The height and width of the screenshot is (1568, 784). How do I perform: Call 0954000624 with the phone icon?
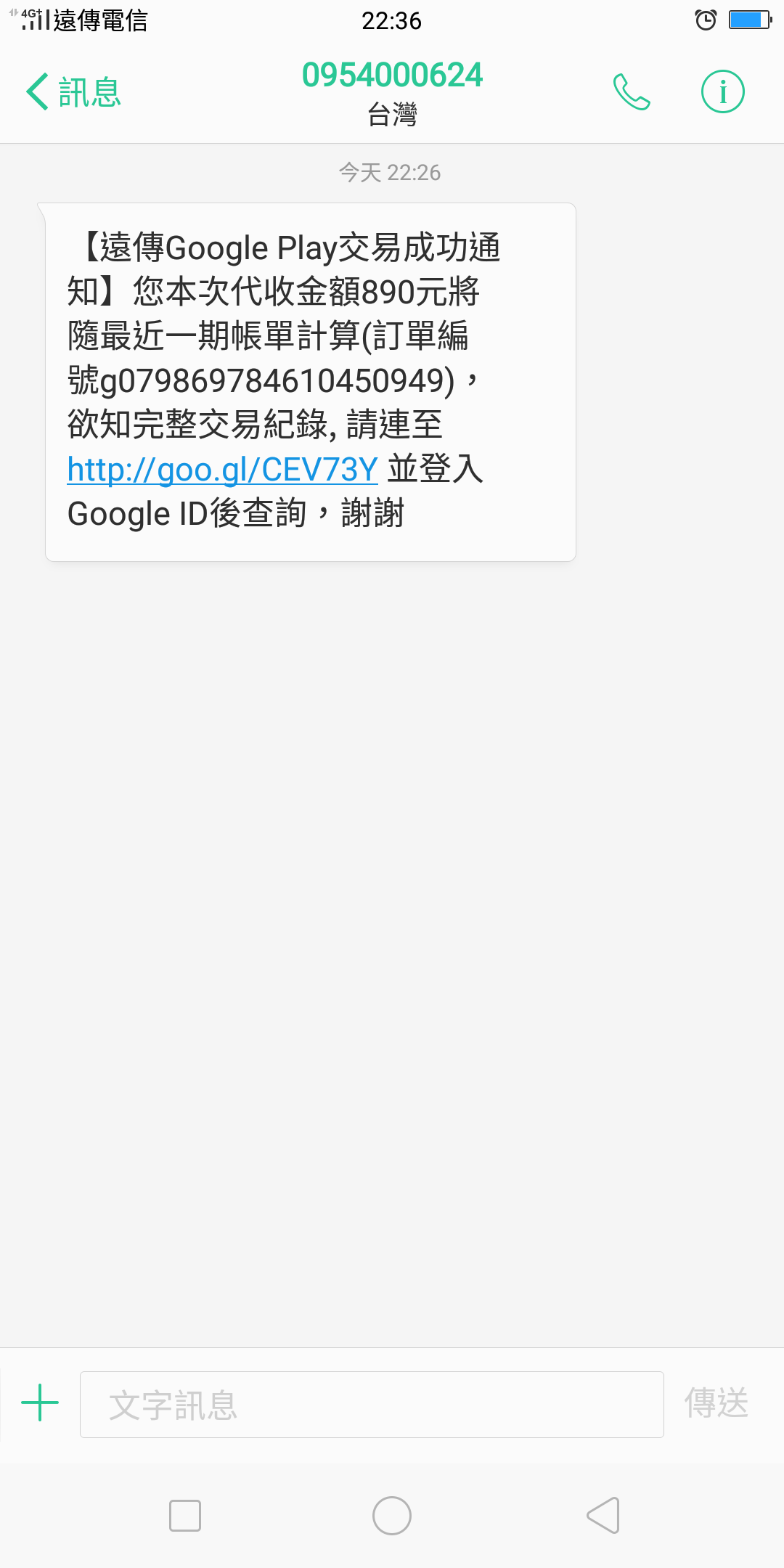pyautogui.click(x=632, y=92)
